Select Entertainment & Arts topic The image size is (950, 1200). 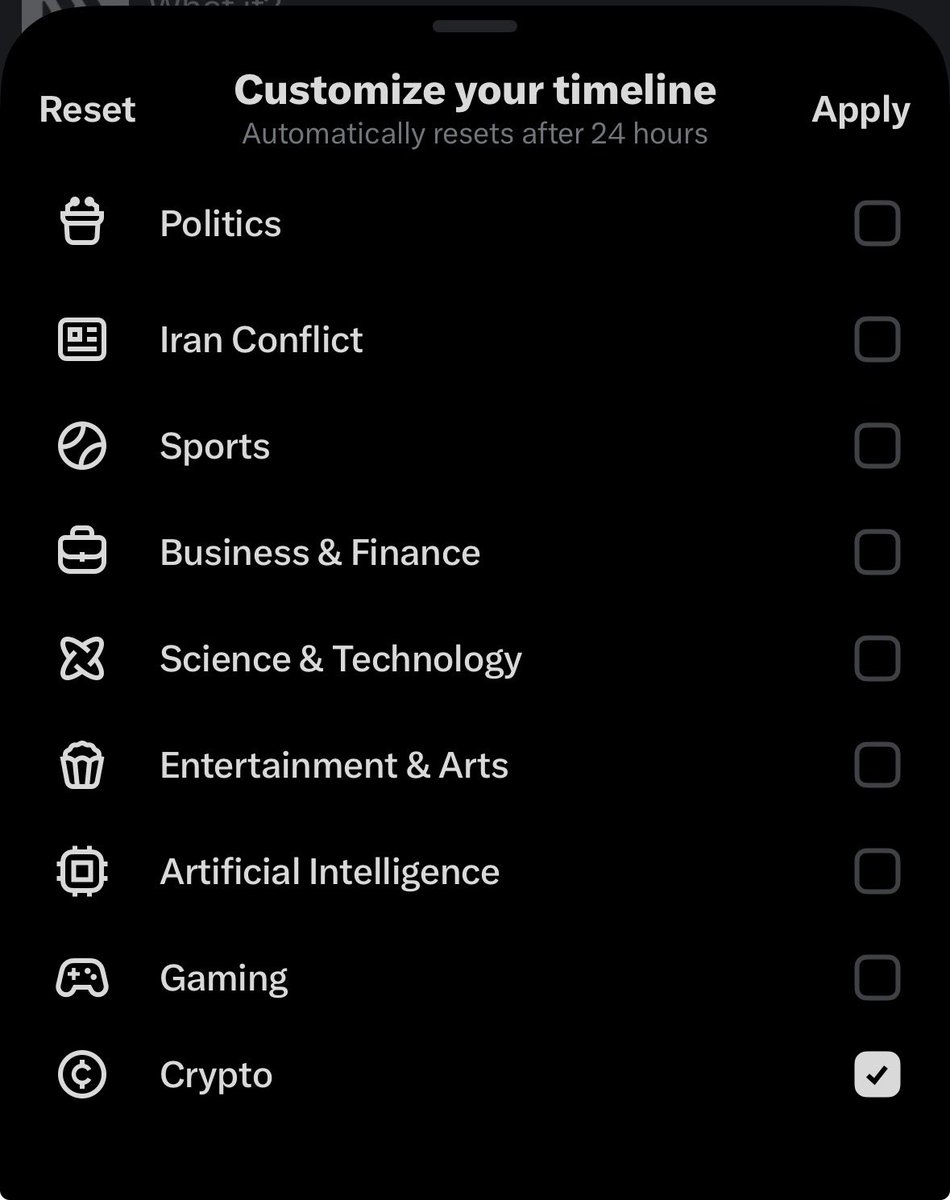coord(877,765)
